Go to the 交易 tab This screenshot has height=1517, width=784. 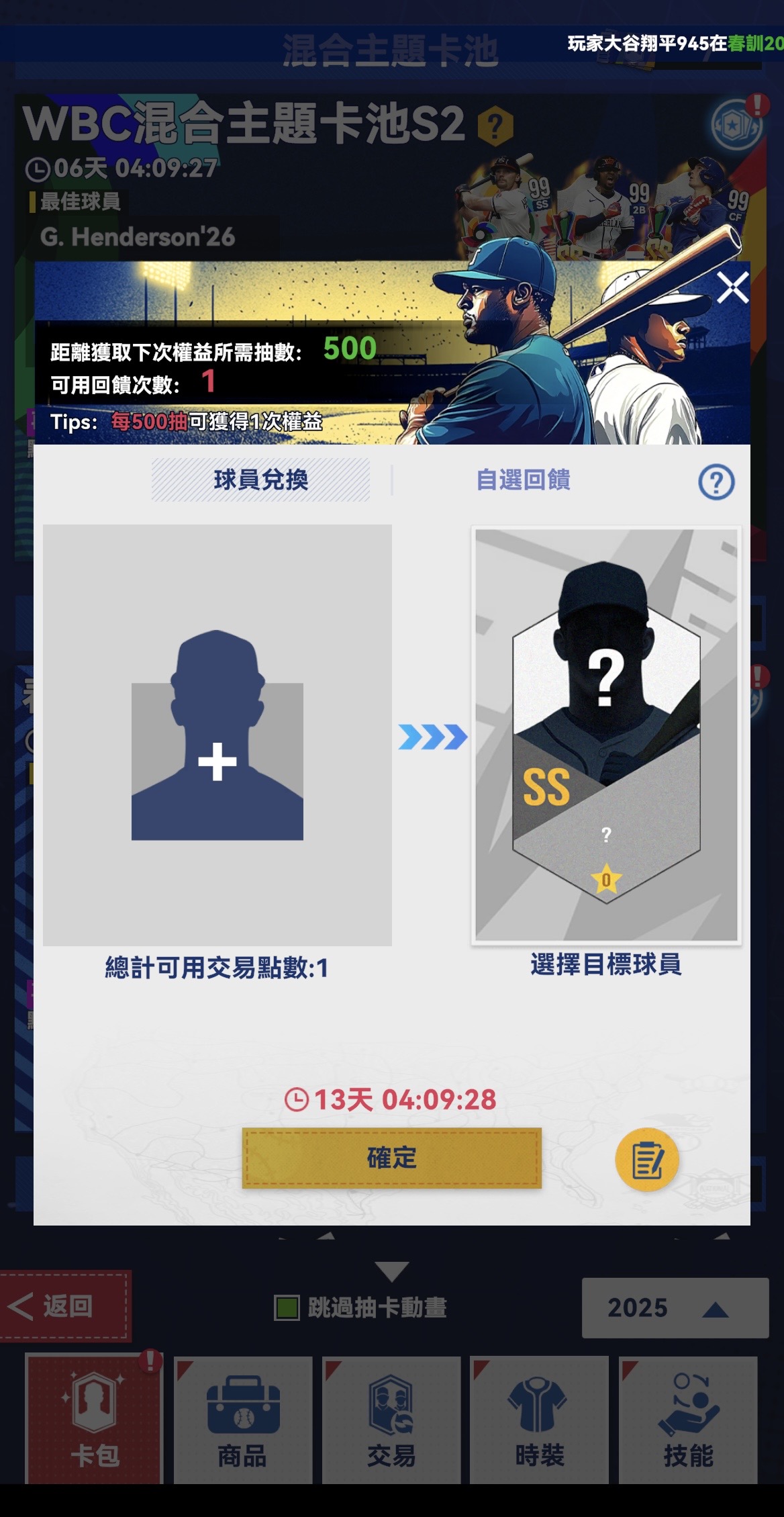(x=391, y=1420)
